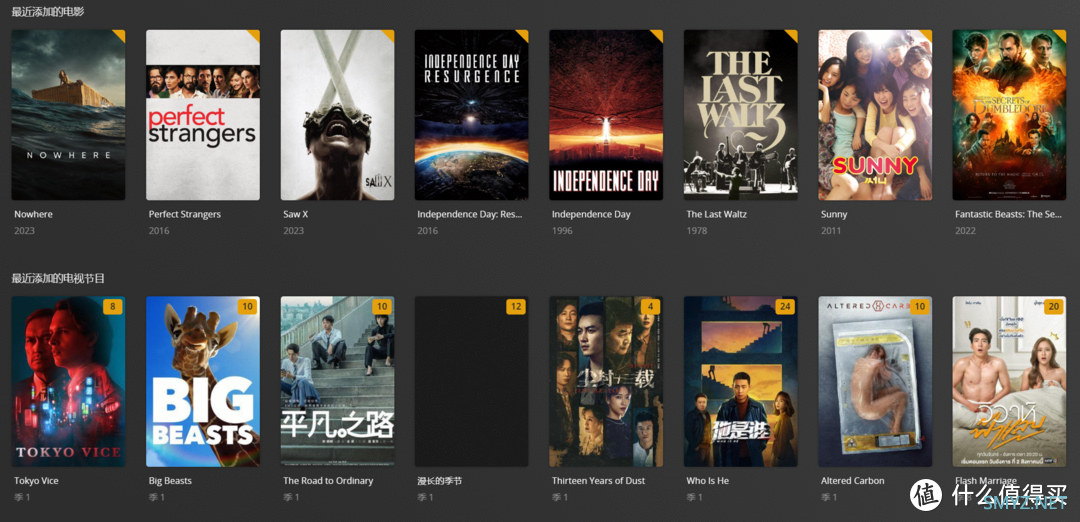
Task: View Thirteen Years of Dust show
Action: click(x=606, y=382)
